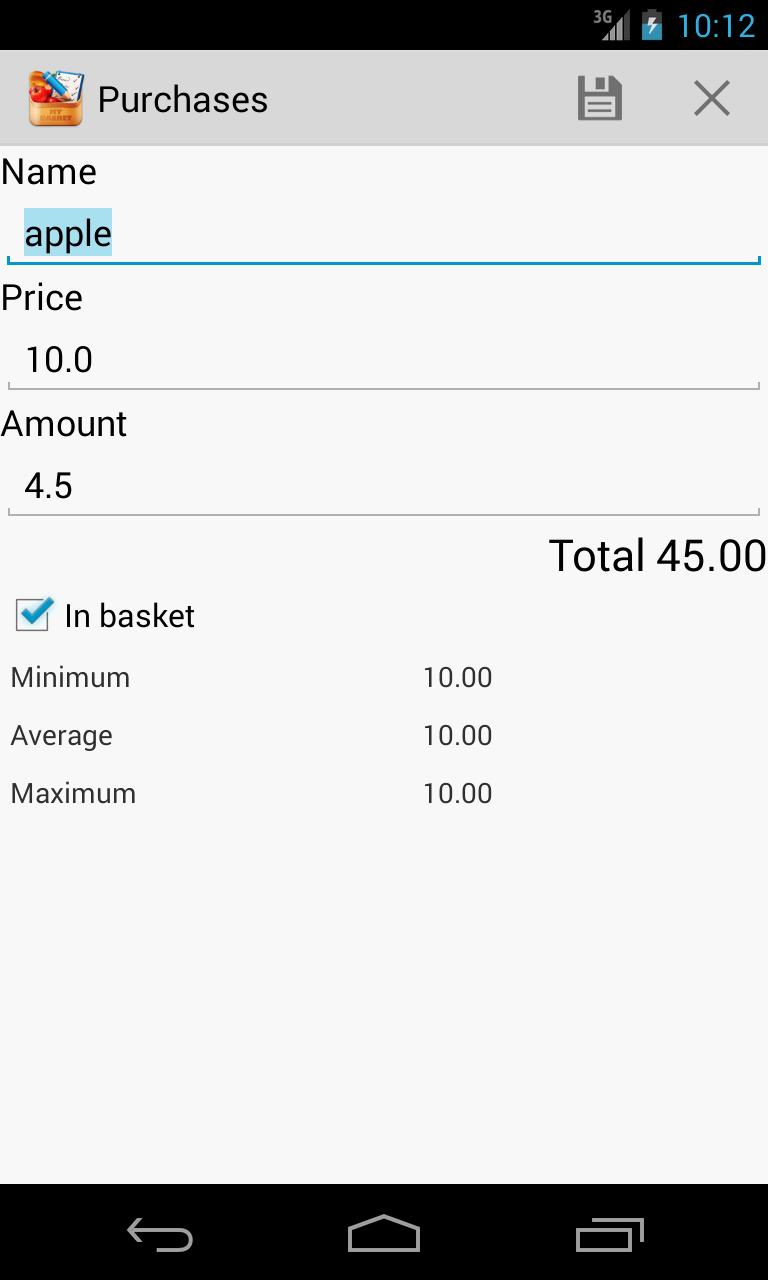Save the purchase using the floppy disk icon
Image resolution: width=768 pixels, height=1280 pixels.
(x=599, y=97)
